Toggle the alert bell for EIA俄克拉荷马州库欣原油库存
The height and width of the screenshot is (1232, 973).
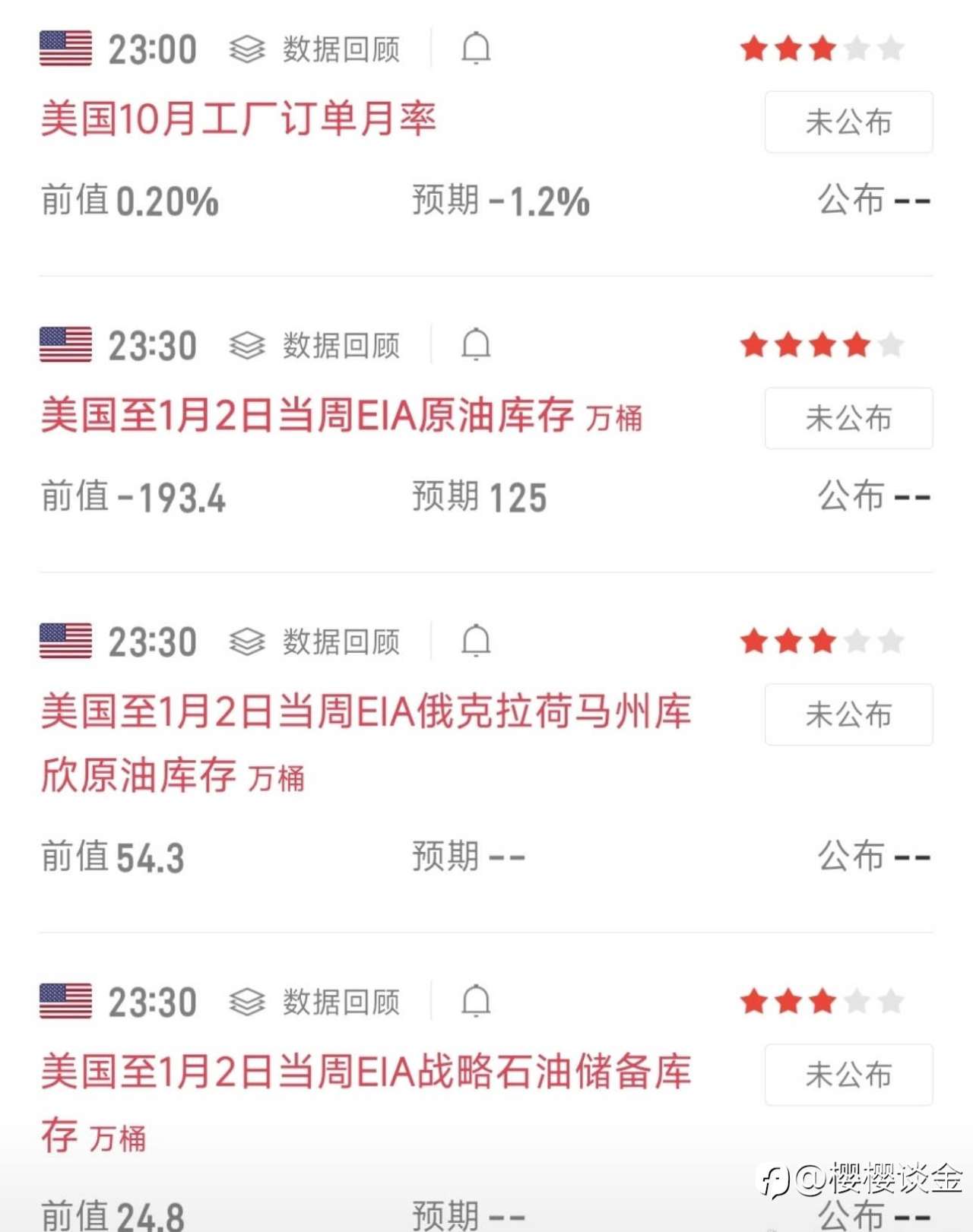click(x=475, y=642)
